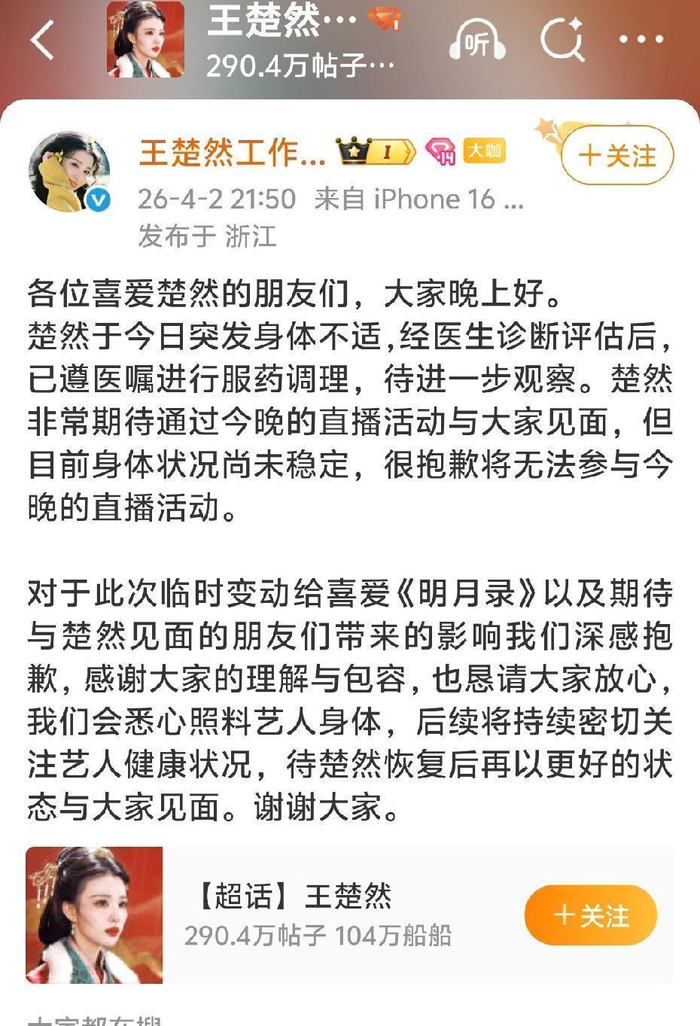The image size is (700, 1026).
Task: Open the listen audio icon
Action: 479,41
